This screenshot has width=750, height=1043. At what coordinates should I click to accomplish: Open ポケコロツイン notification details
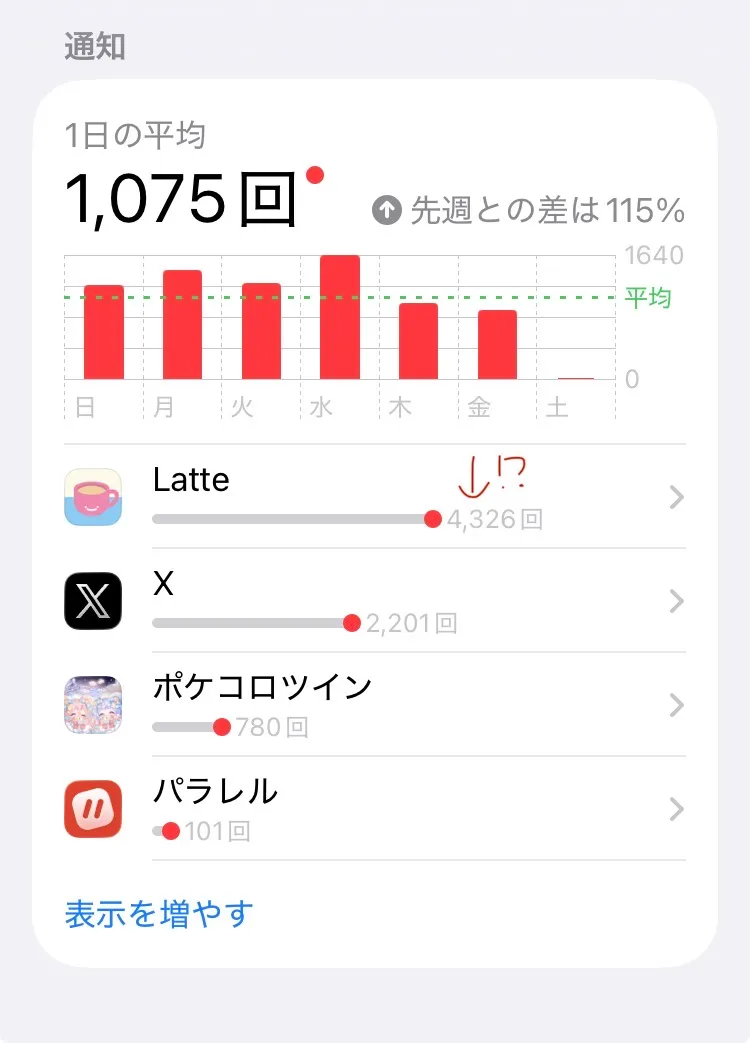click(x=375, y=705)
